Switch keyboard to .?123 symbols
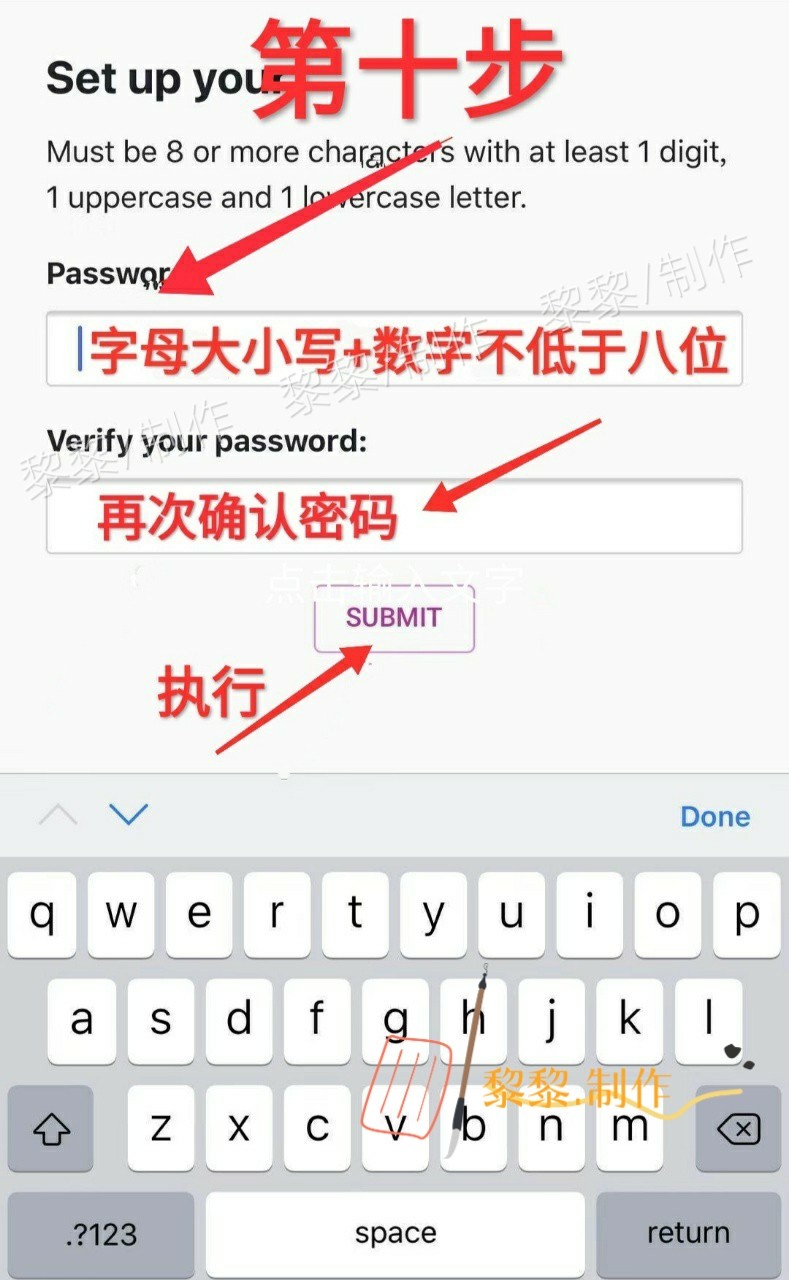 101,1234
